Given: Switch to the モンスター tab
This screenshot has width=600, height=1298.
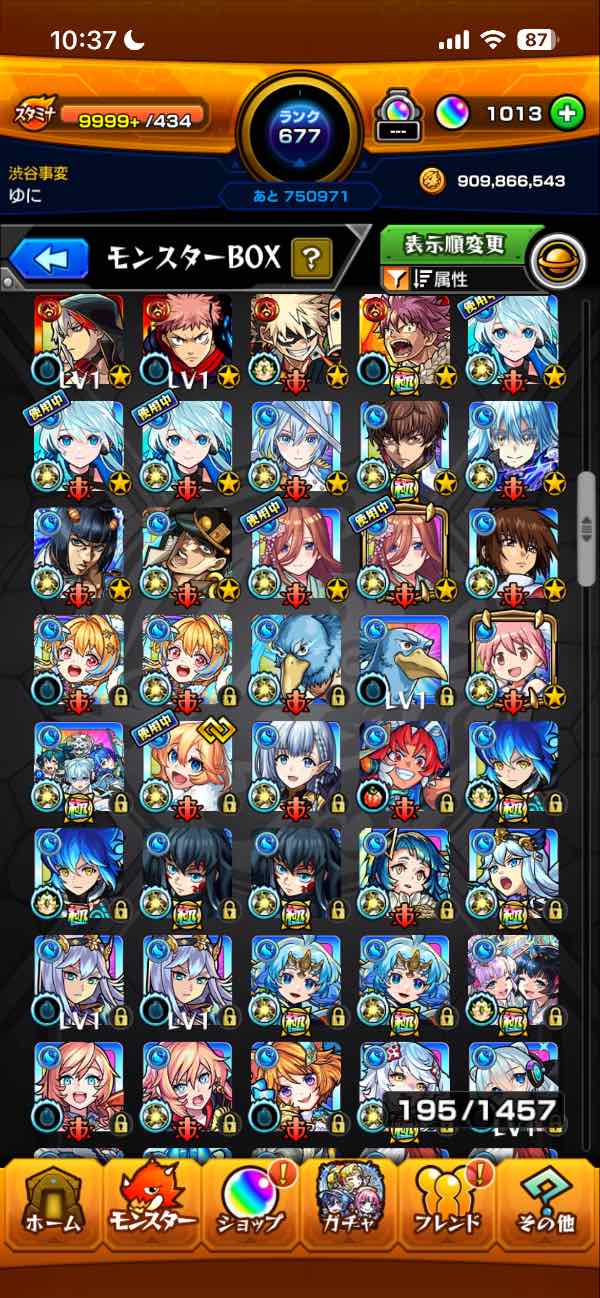Looking at the screenshot, I should pos(151,1198).
